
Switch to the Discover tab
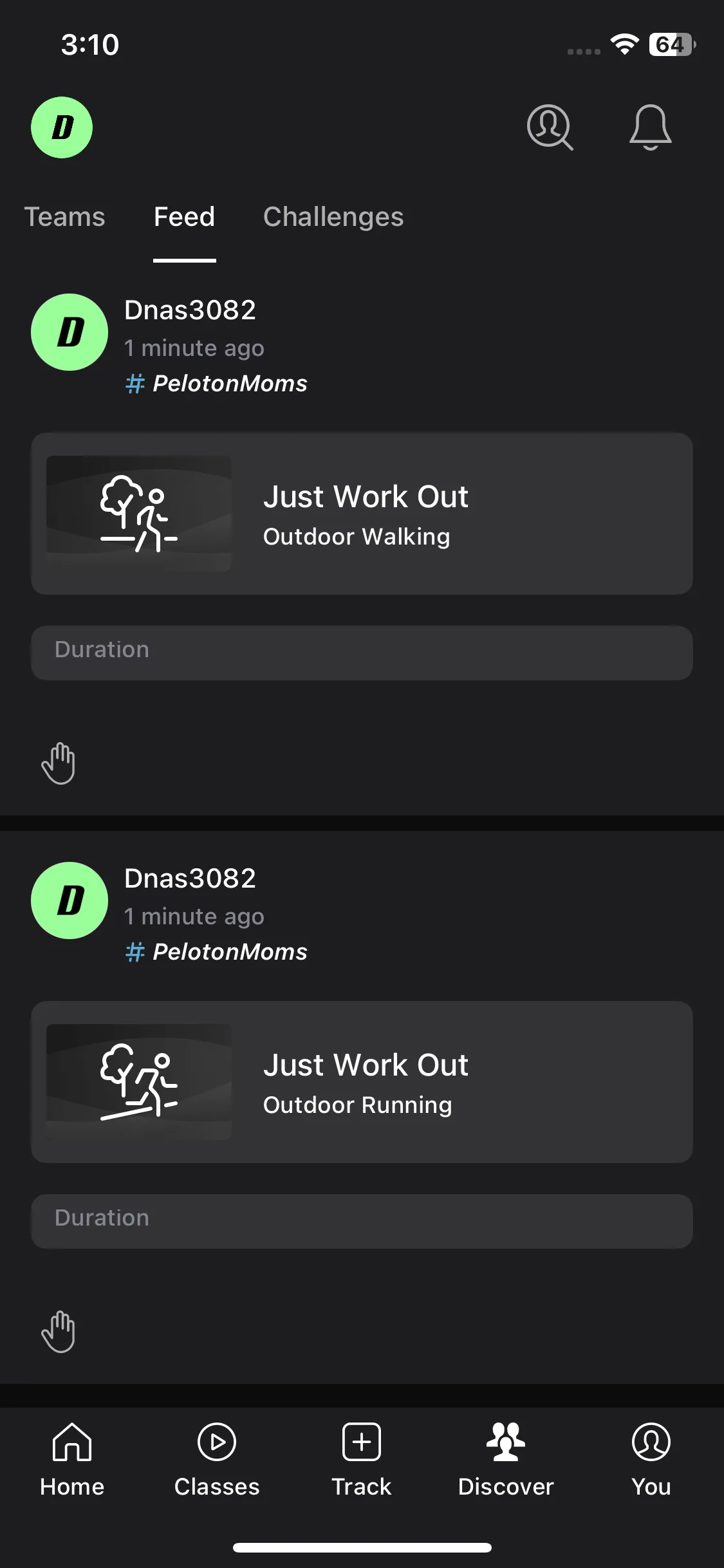(x=506, y=1460)
